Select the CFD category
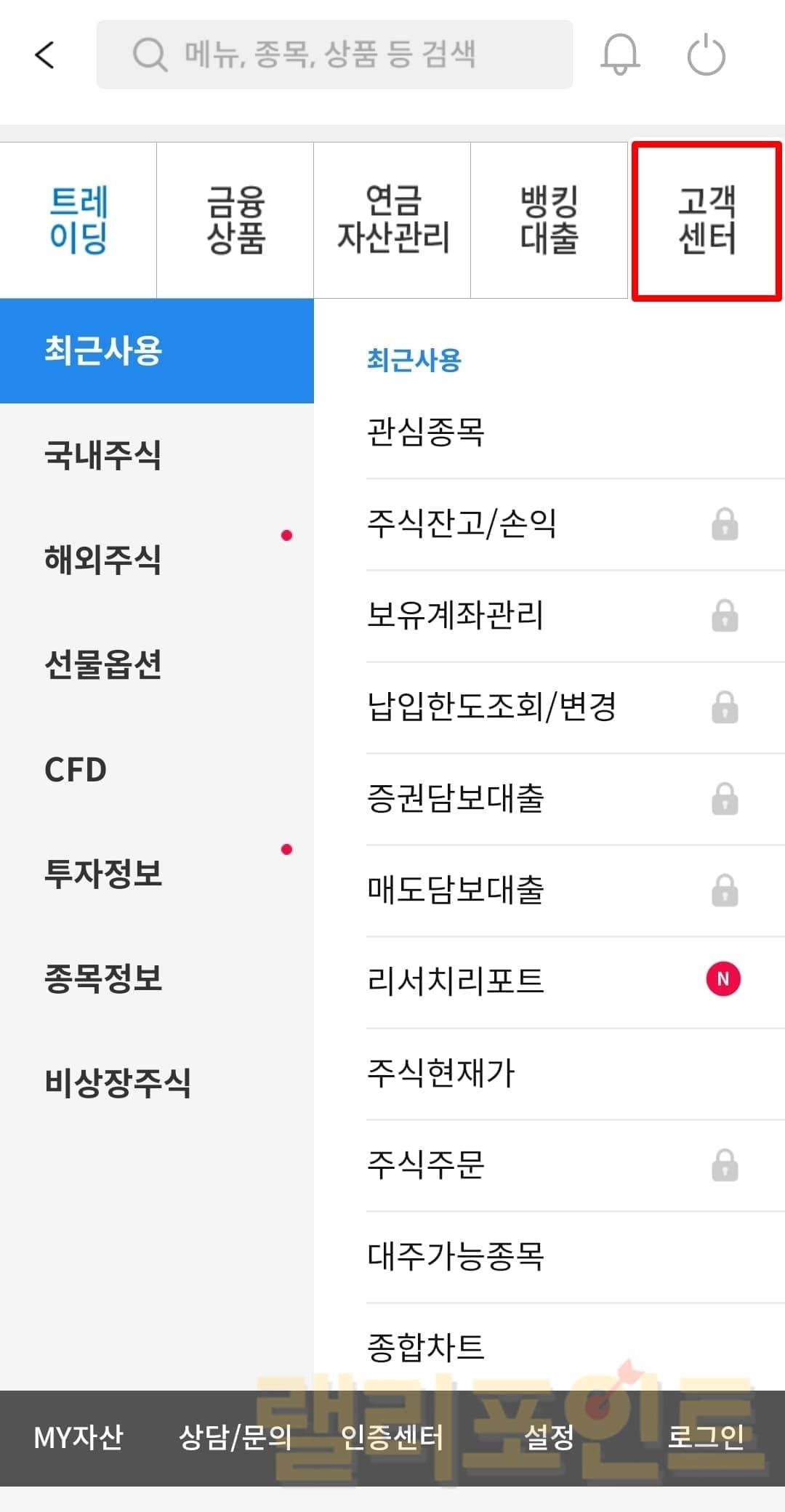Image resolution: width=785 pixels, height=1512 pixels. (76, 769)
